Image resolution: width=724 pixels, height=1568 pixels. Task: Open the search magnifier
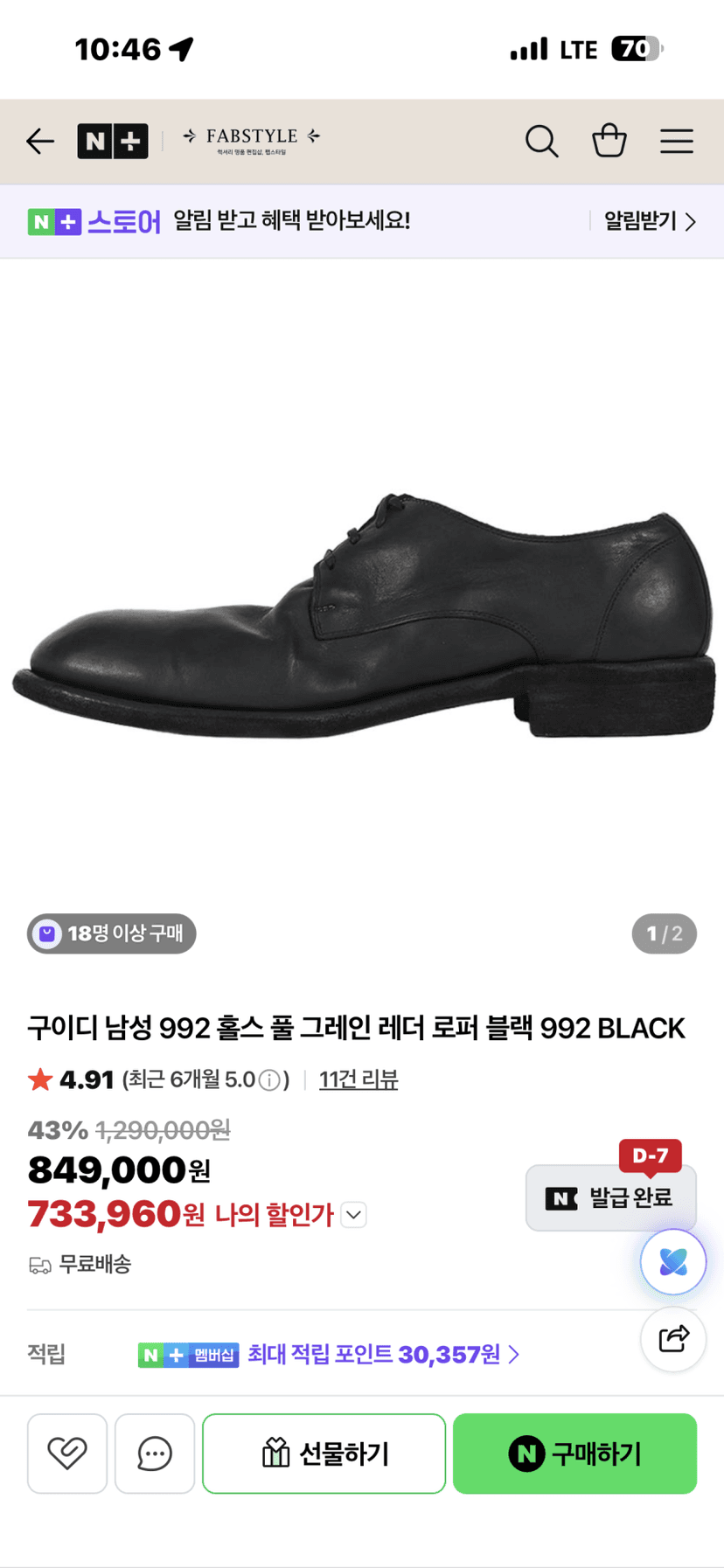(541, 141)
